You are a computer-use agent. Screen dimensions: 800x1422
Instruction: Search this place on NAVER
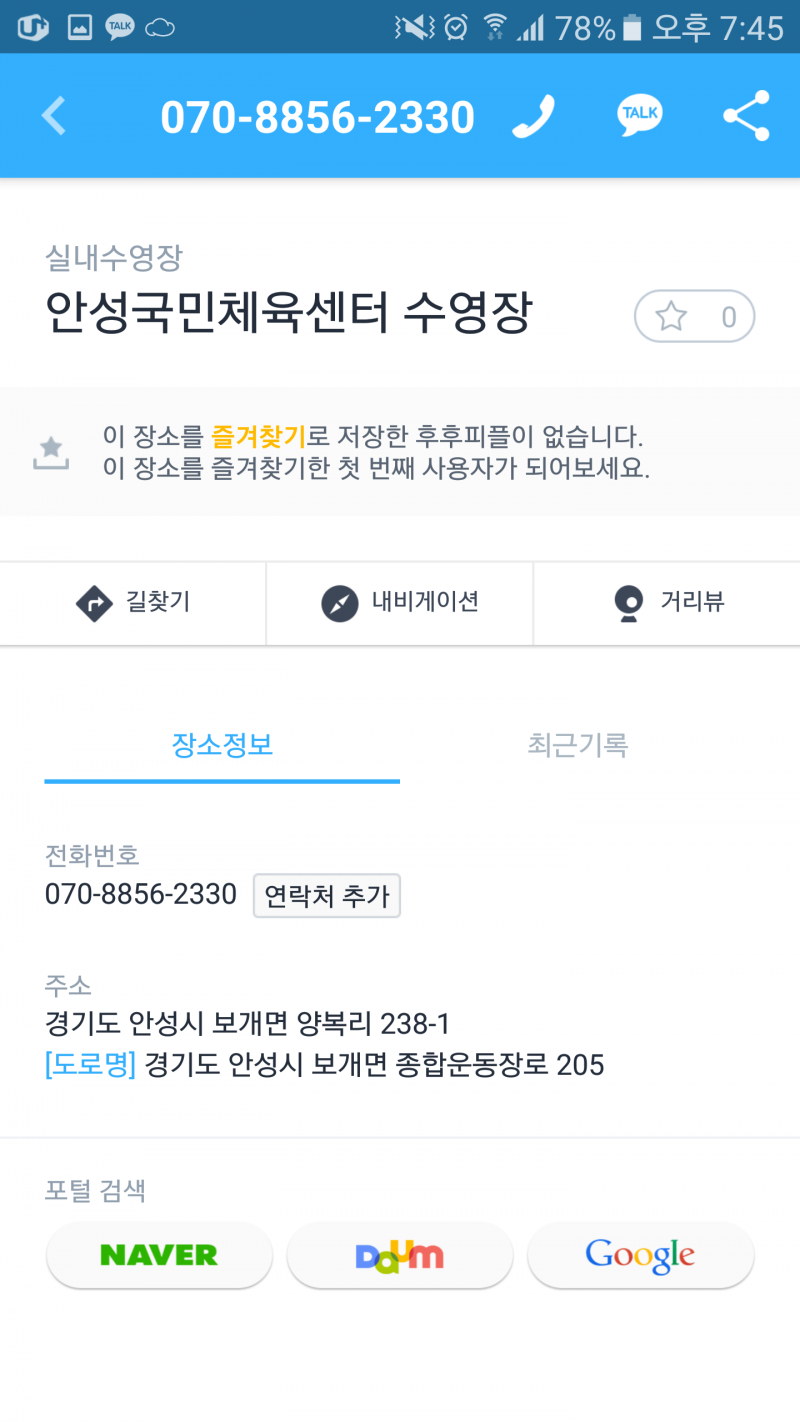point(159,1255)
